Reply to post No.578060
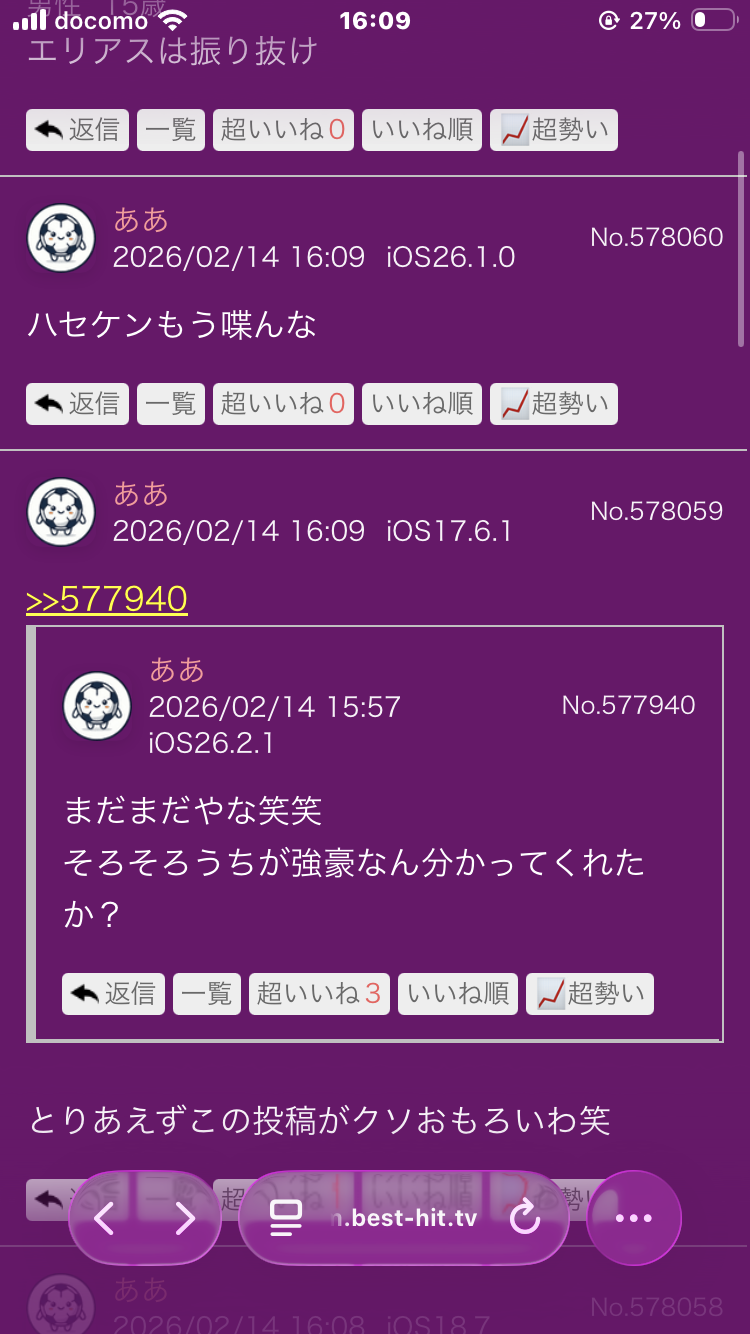The height and width of the screenshot is (1334, 750). (77, 403)
